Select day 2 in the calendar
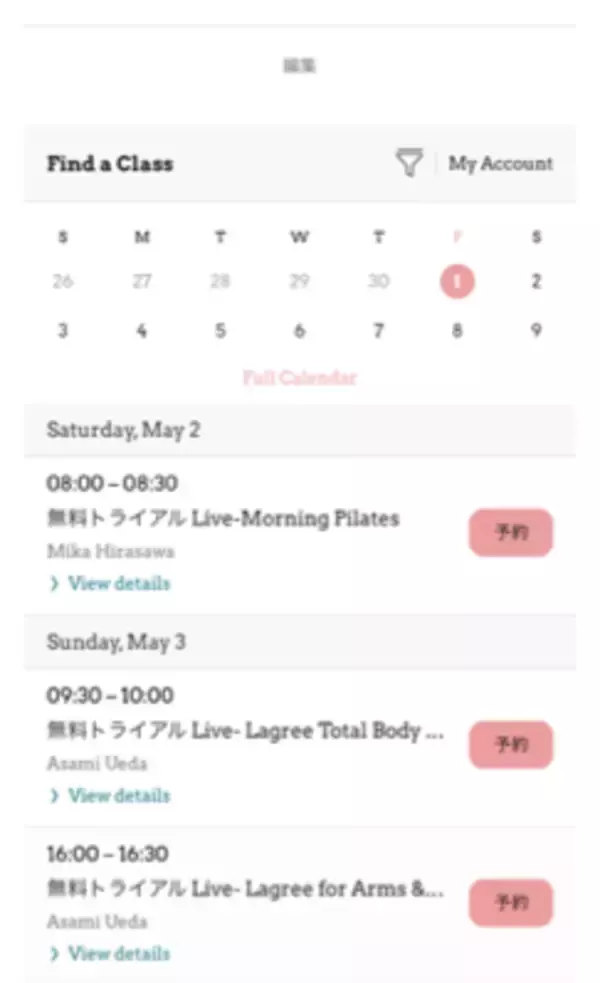600x983 pixels. [536, 282]
